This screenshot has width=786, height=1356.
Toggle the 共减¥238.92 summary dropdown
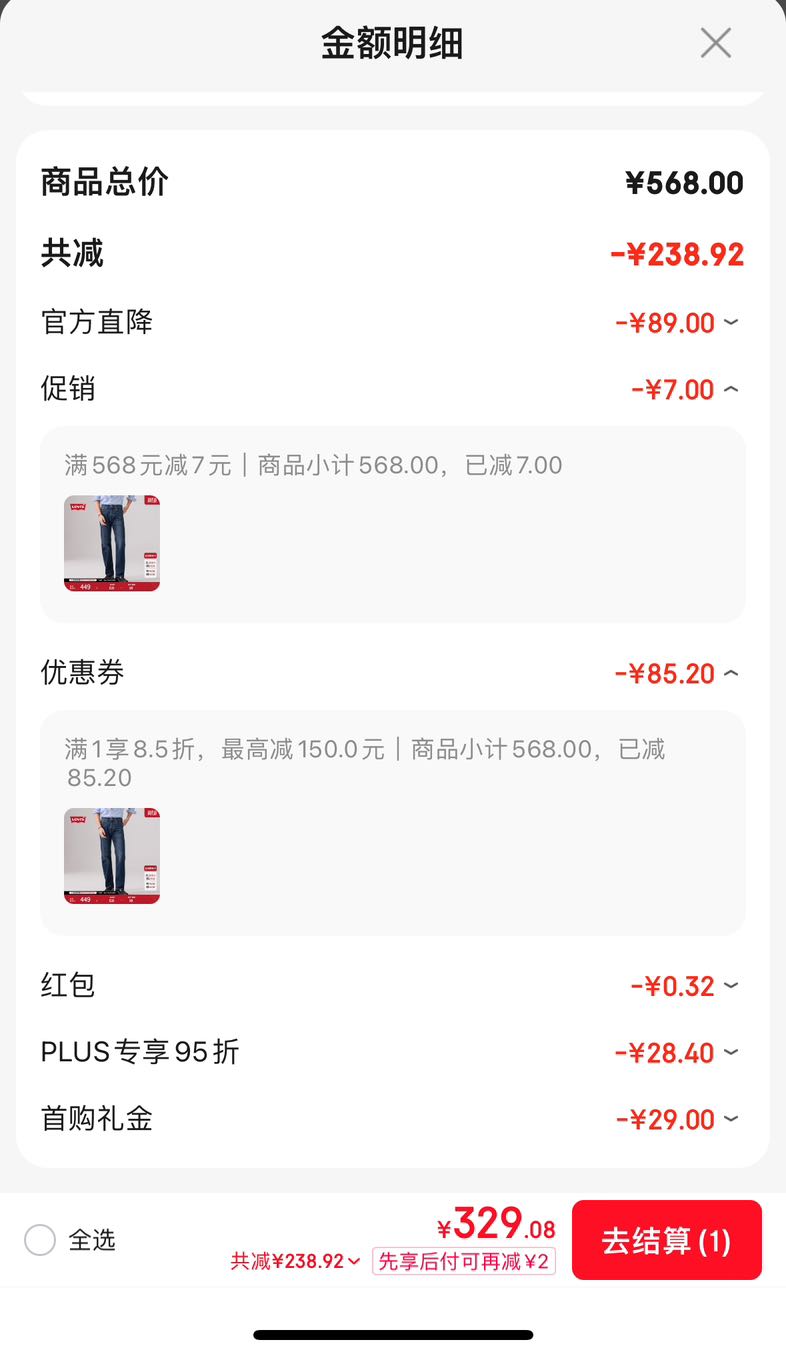coord(295,1261)
